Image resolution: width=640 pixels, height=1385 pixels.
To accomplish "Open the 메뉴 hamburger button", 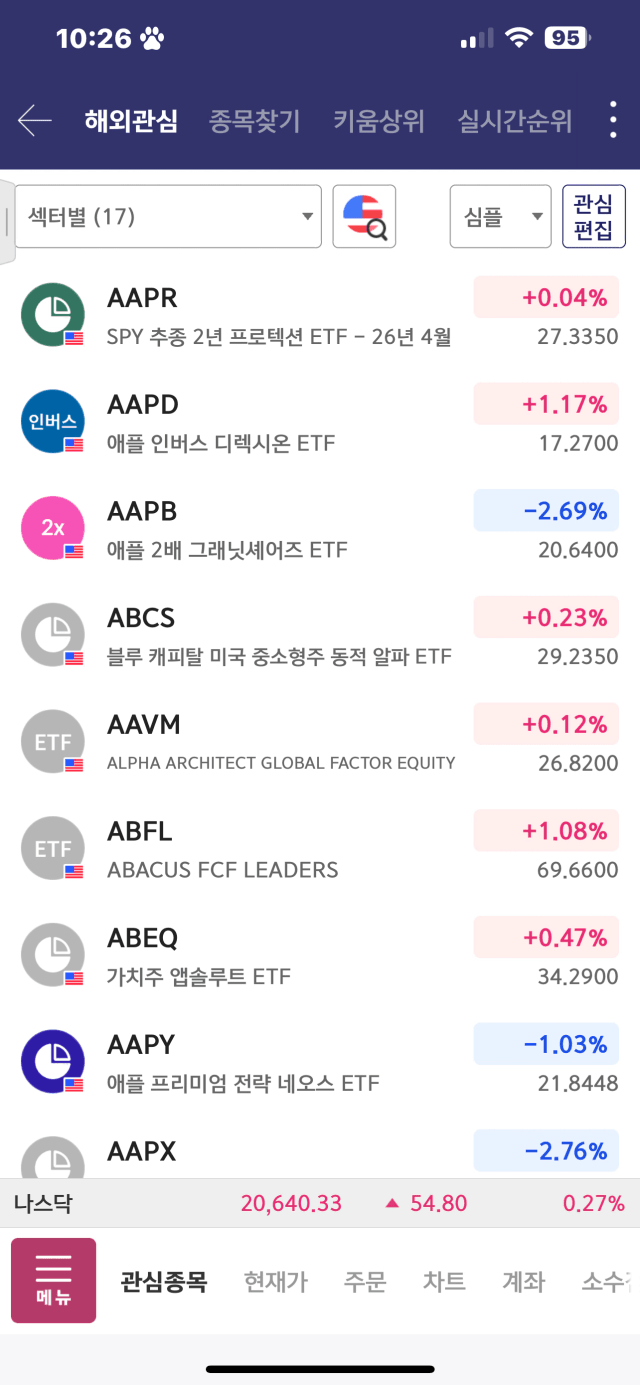I will click(x=53, y=1281).
